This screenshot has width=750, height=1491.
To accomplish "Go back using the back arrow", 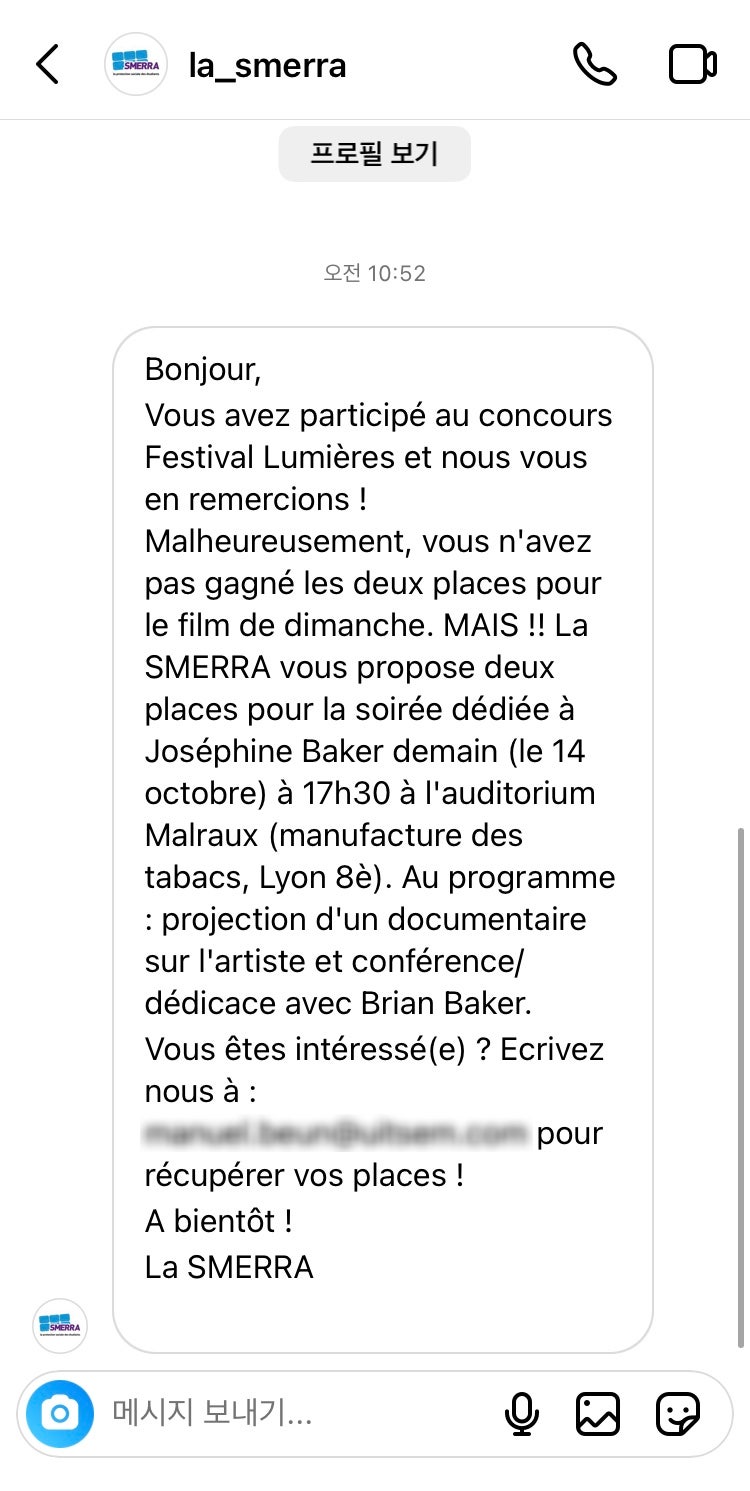I will pos(48,65).
